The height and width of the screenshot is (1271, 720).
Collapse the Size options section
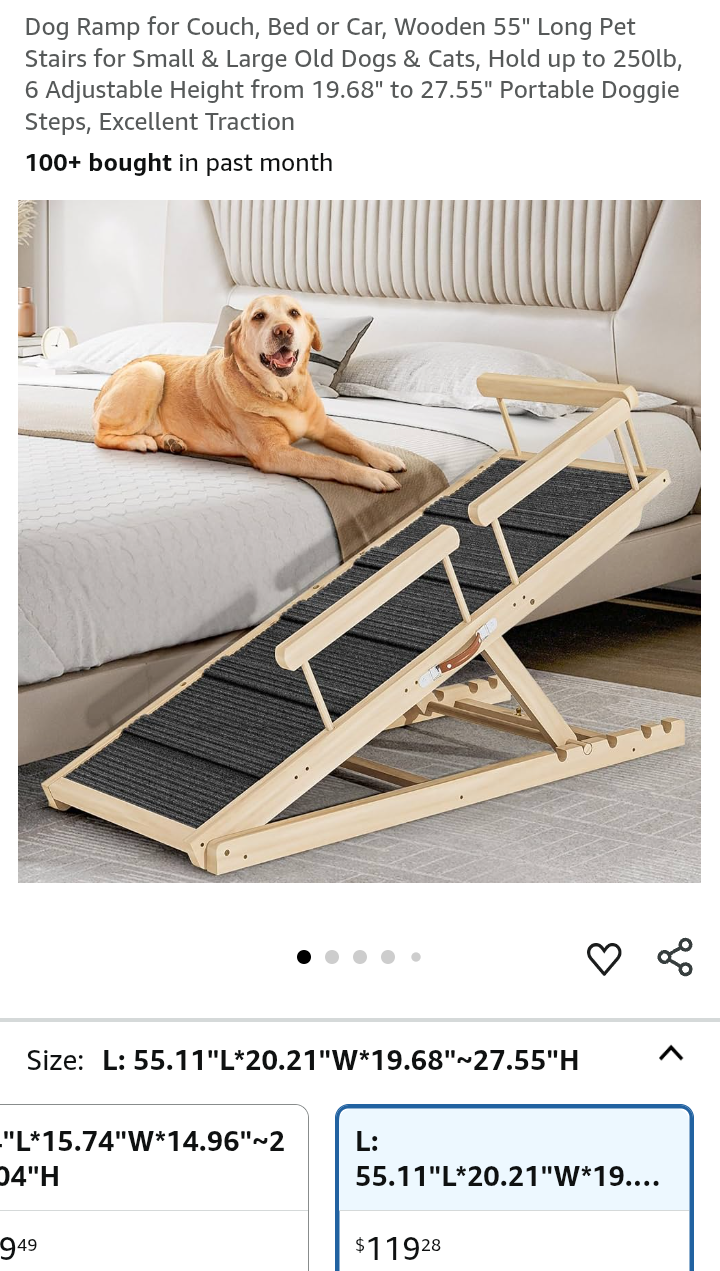click(671, 1053)
